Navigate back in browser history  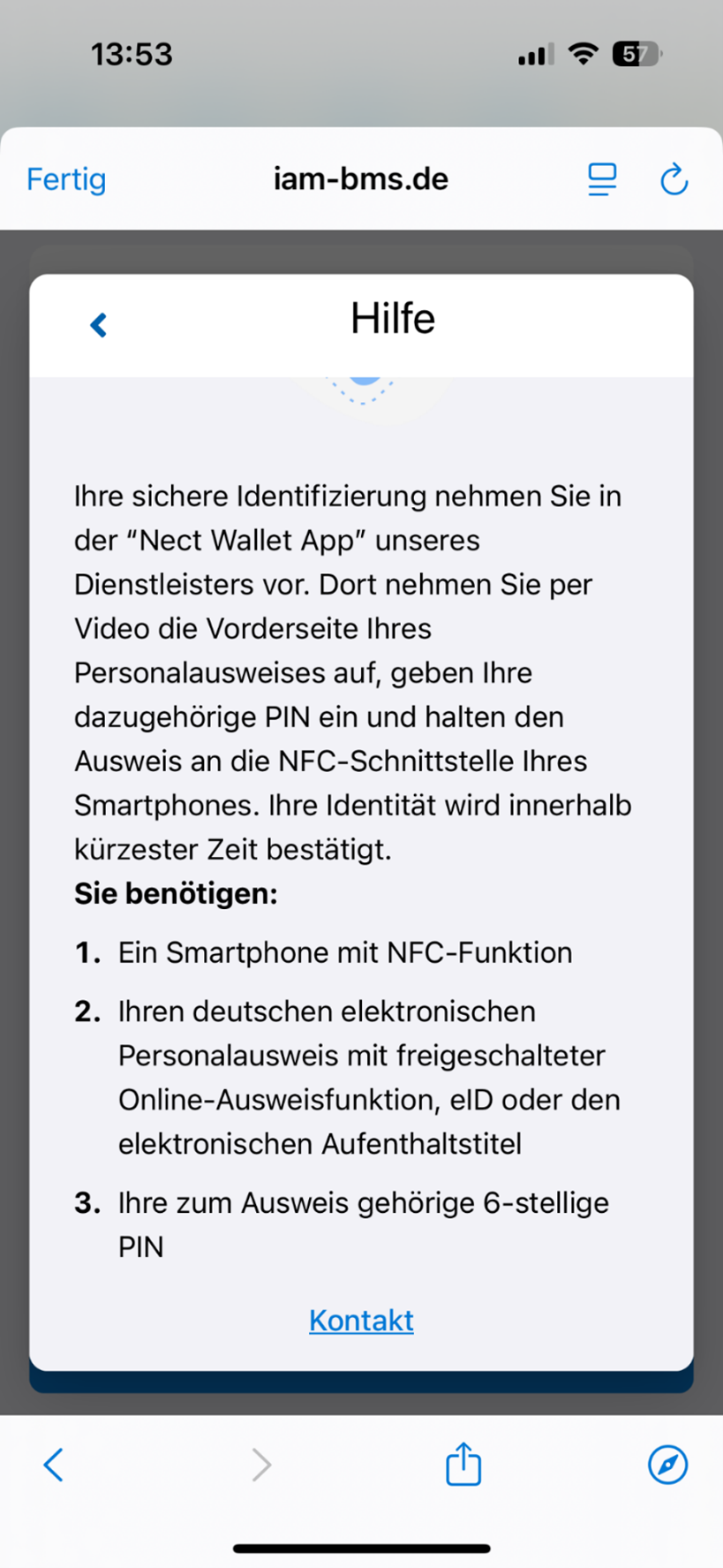(x=54, y=1464)
